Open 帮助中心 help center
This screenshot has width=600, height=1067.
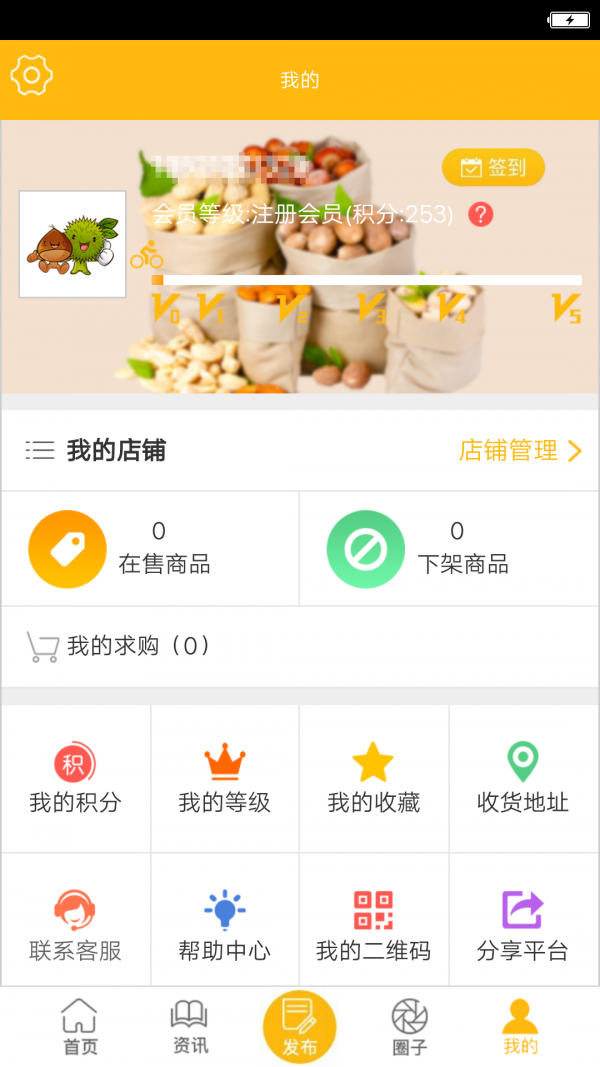tap(225, 926)
